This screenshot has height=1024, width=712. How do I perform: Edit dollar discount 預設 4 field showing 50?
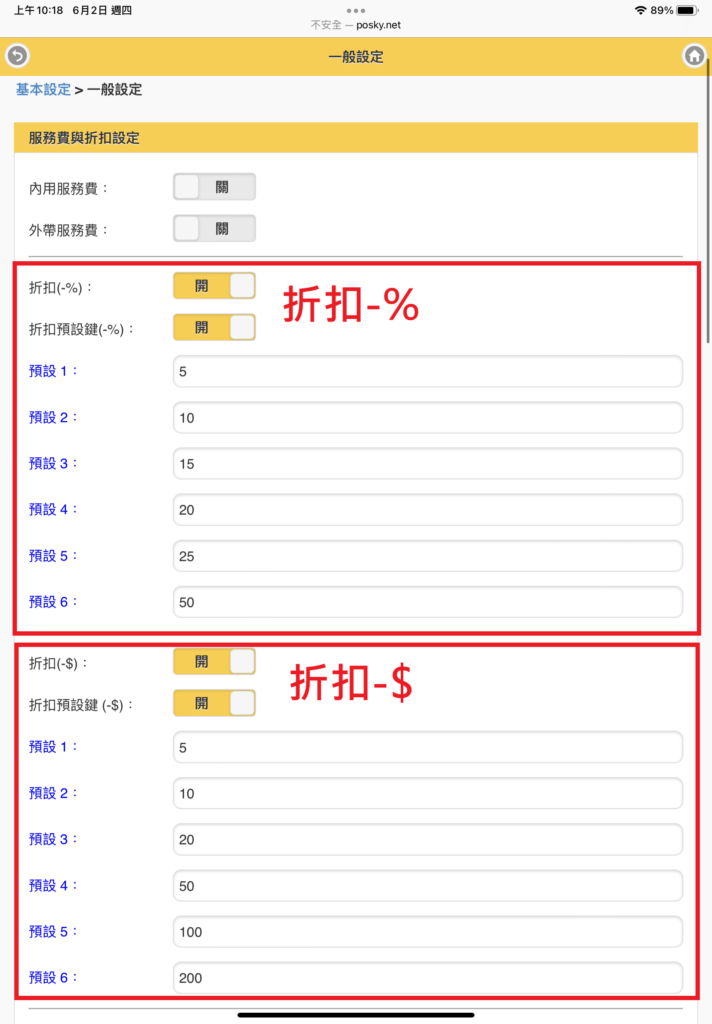pos(428,886)
